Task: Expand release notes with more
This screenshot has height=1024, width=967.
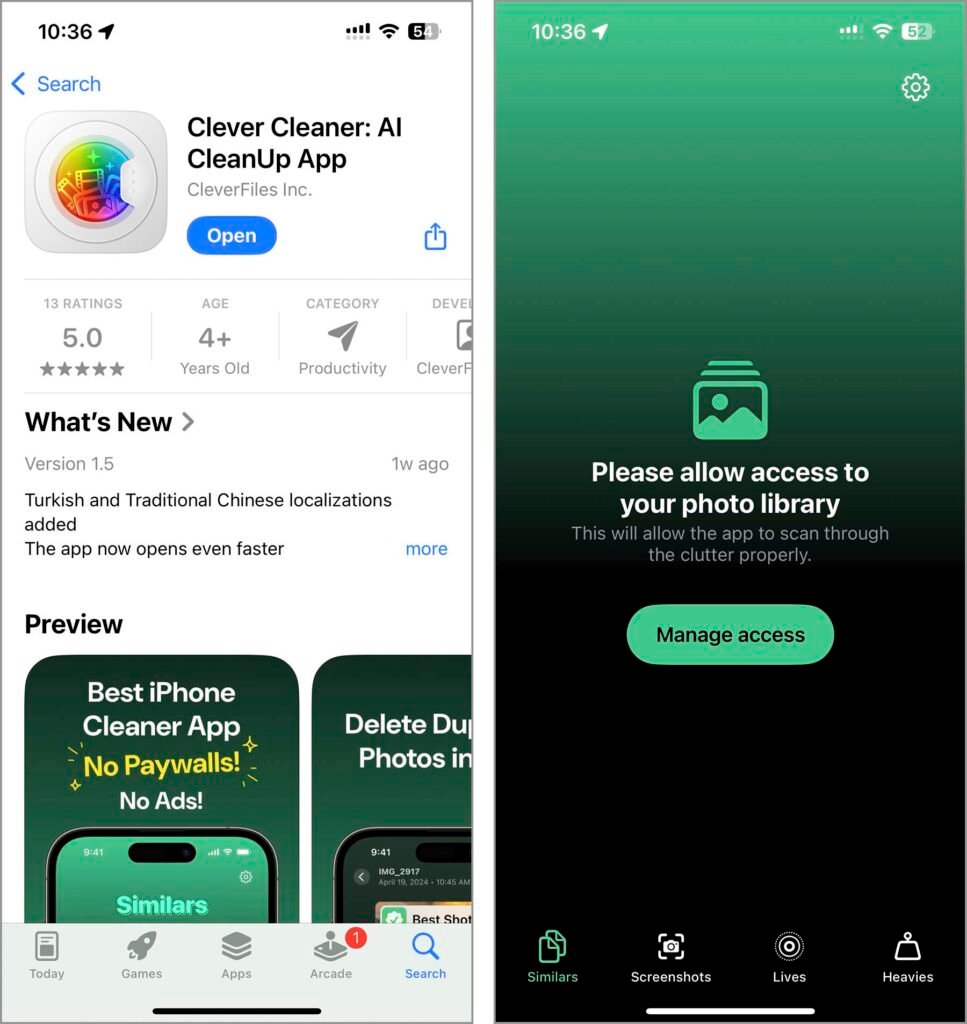Action: coord(426,549)
